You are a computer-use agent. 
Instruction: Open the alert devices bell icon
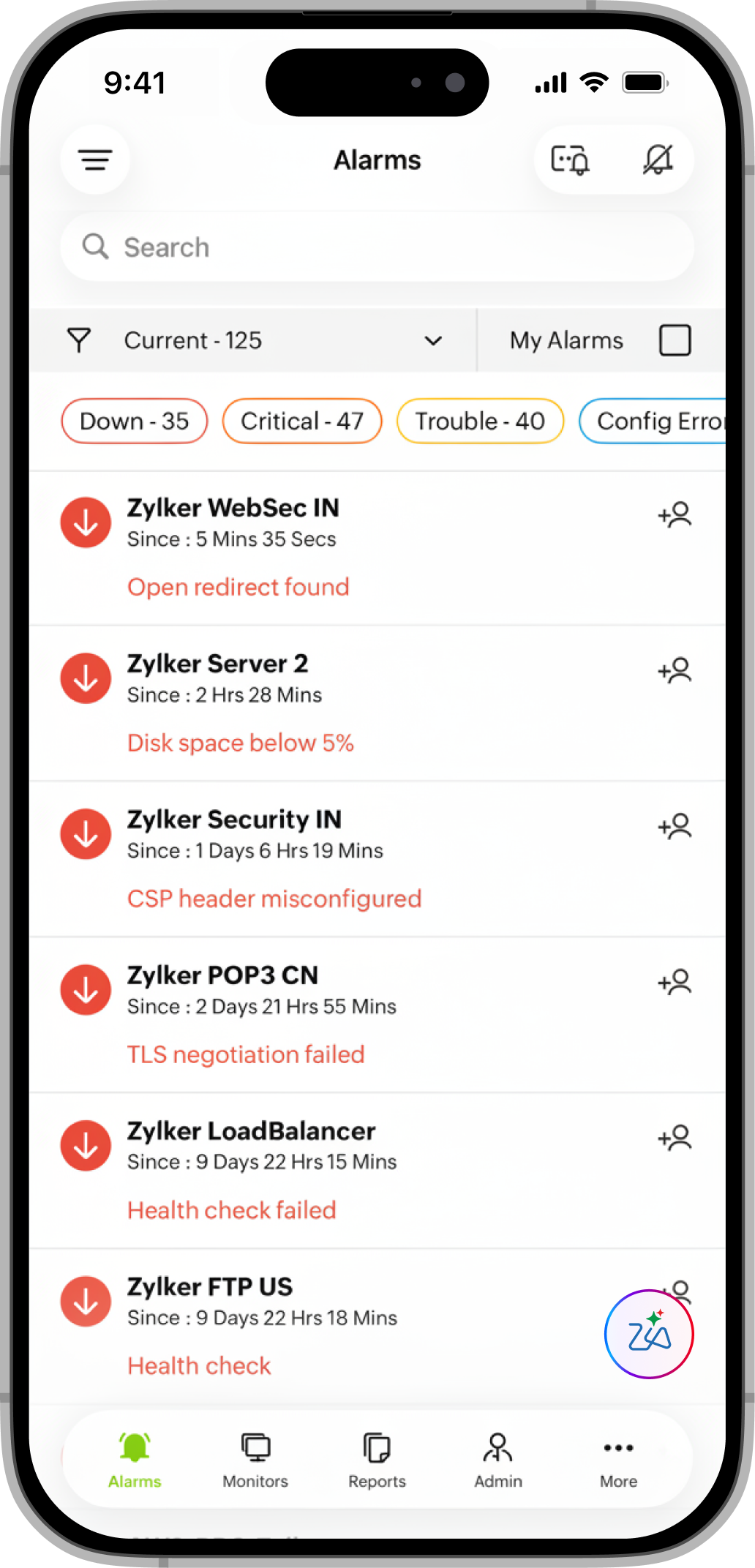(570, 160)
